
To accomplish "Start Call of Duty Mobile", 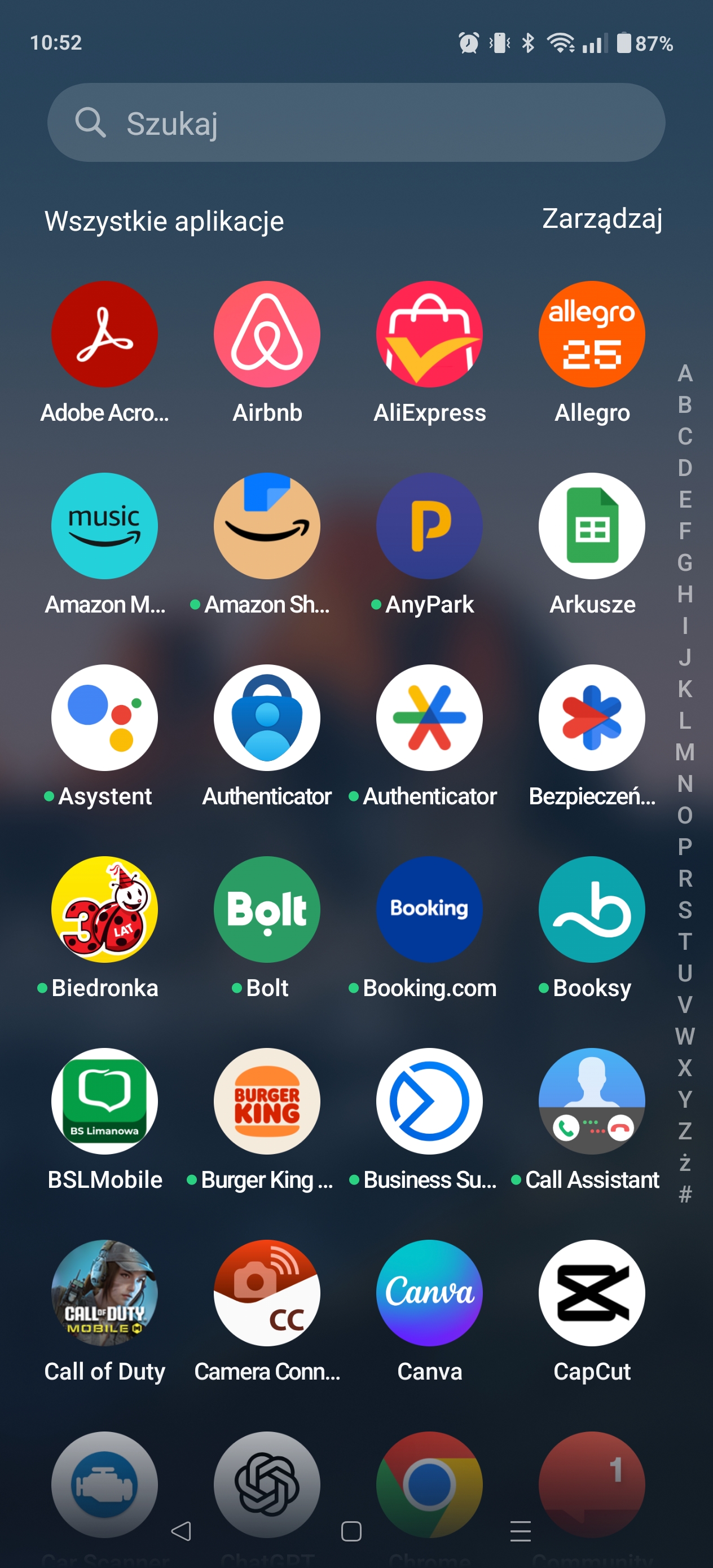I will point(104,1293).
